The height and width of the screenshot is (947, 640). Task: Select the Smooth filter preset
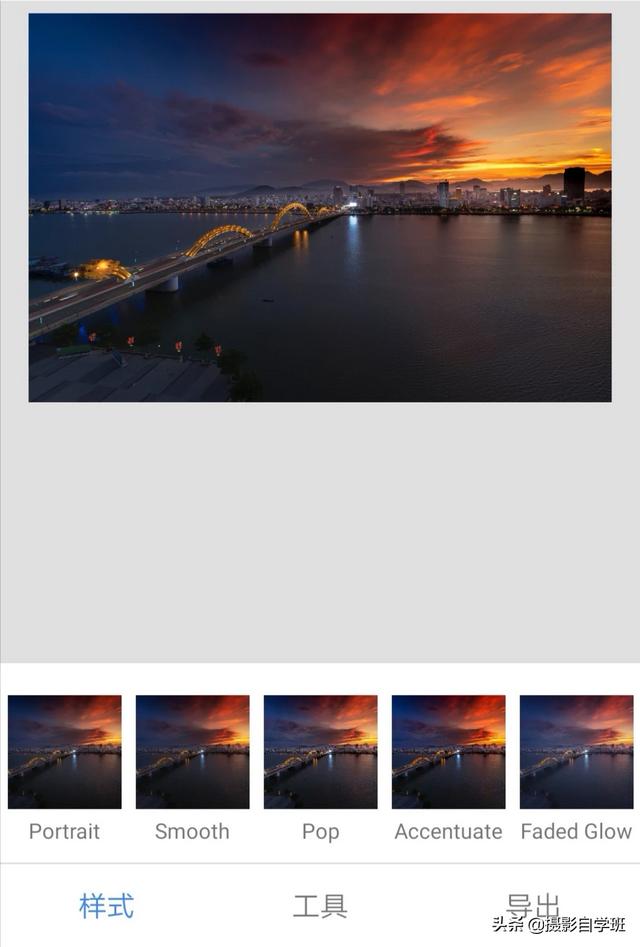point(192,752)
